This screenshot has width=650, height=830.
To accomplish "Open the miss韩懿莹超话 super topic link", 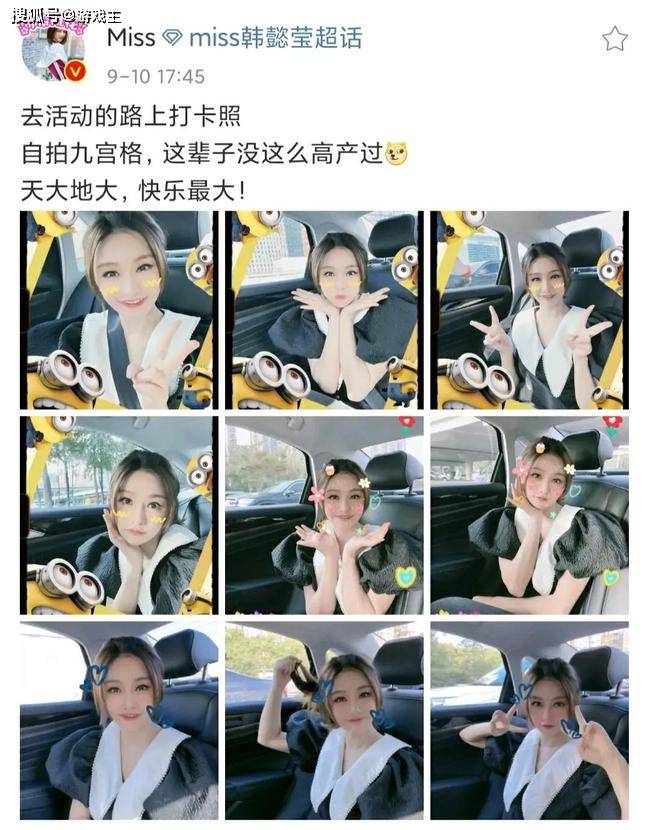I will click(x=262, y=38).
